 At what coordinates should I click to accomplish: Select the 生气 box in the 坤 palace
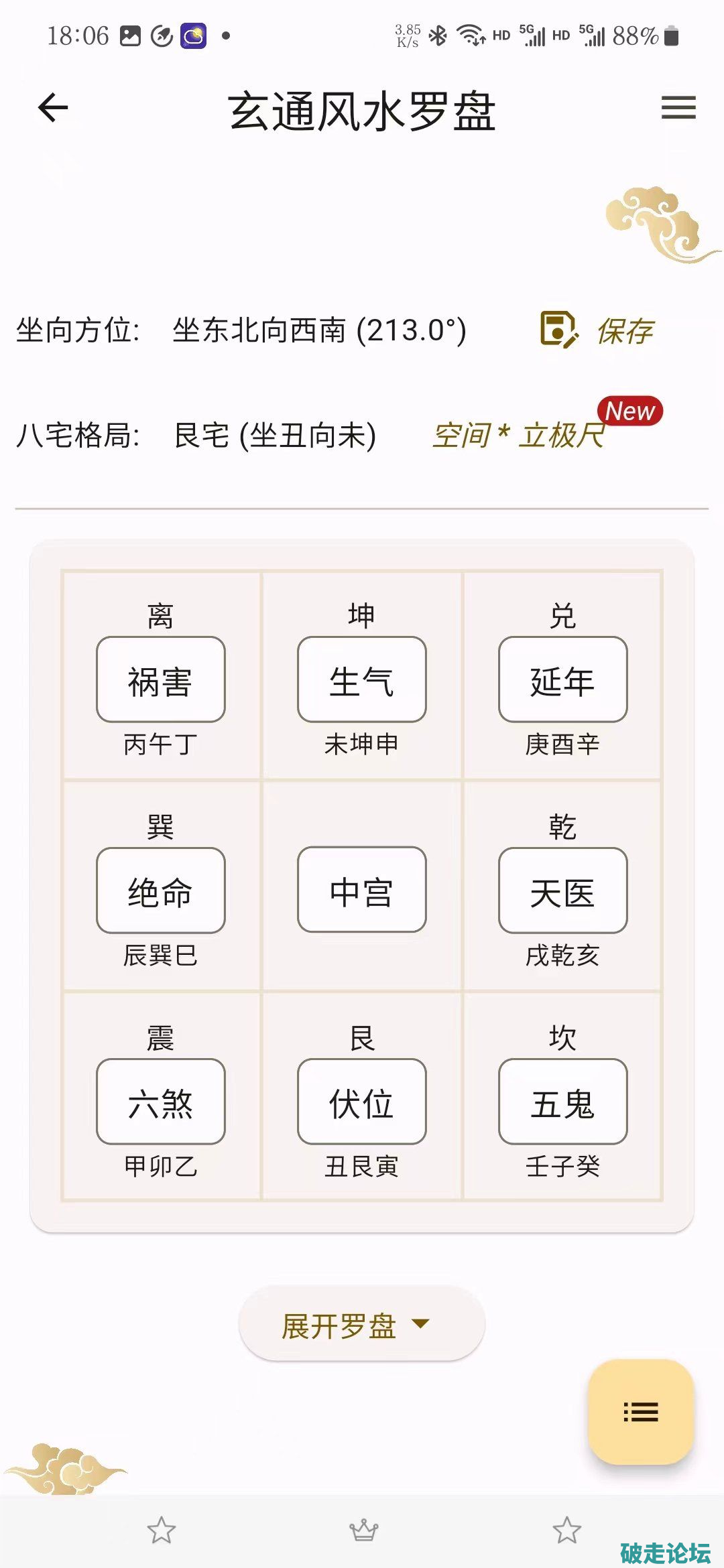(x=362, y=679)
